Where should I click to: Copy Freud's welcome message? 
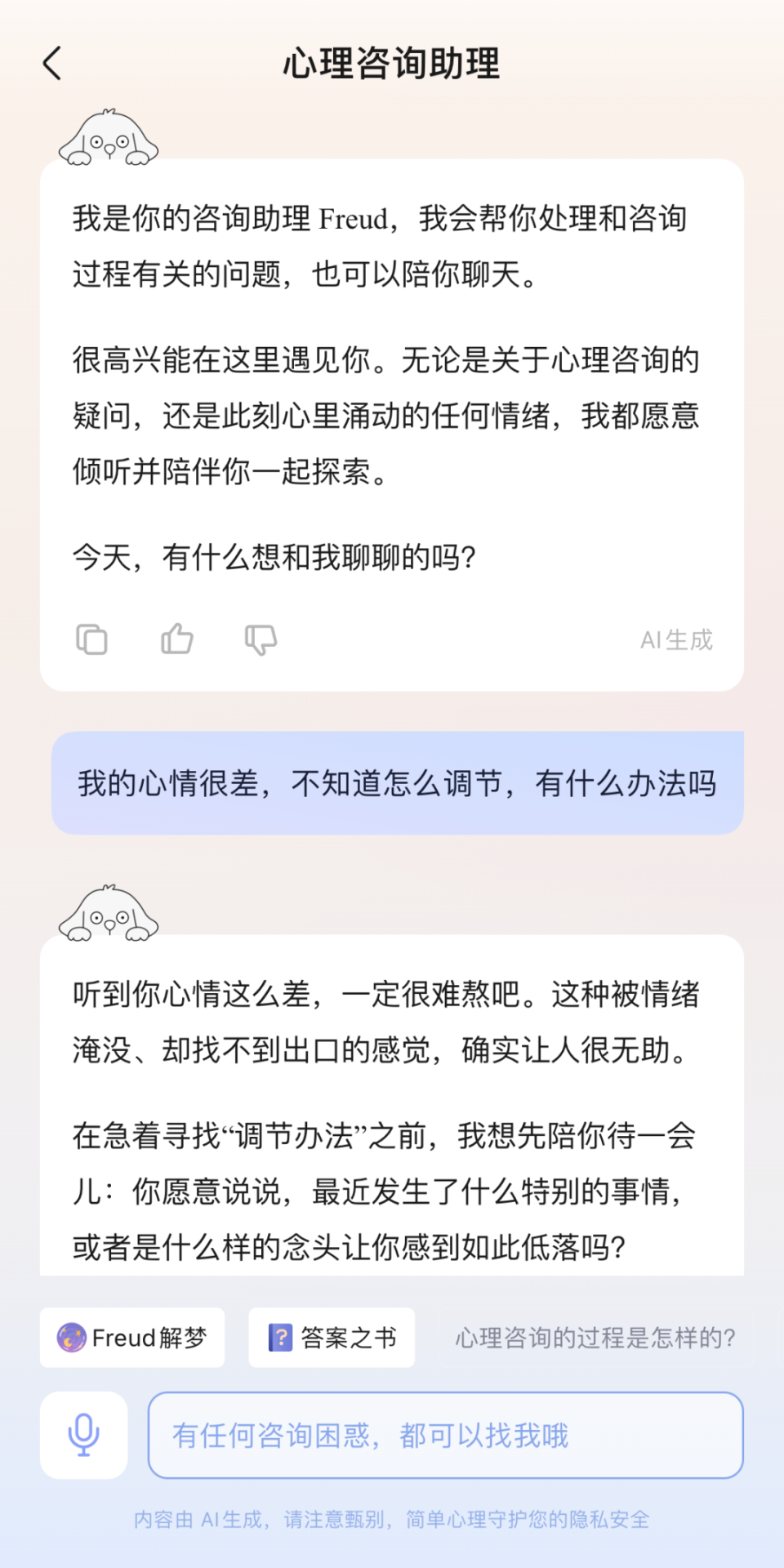[91, 639]
